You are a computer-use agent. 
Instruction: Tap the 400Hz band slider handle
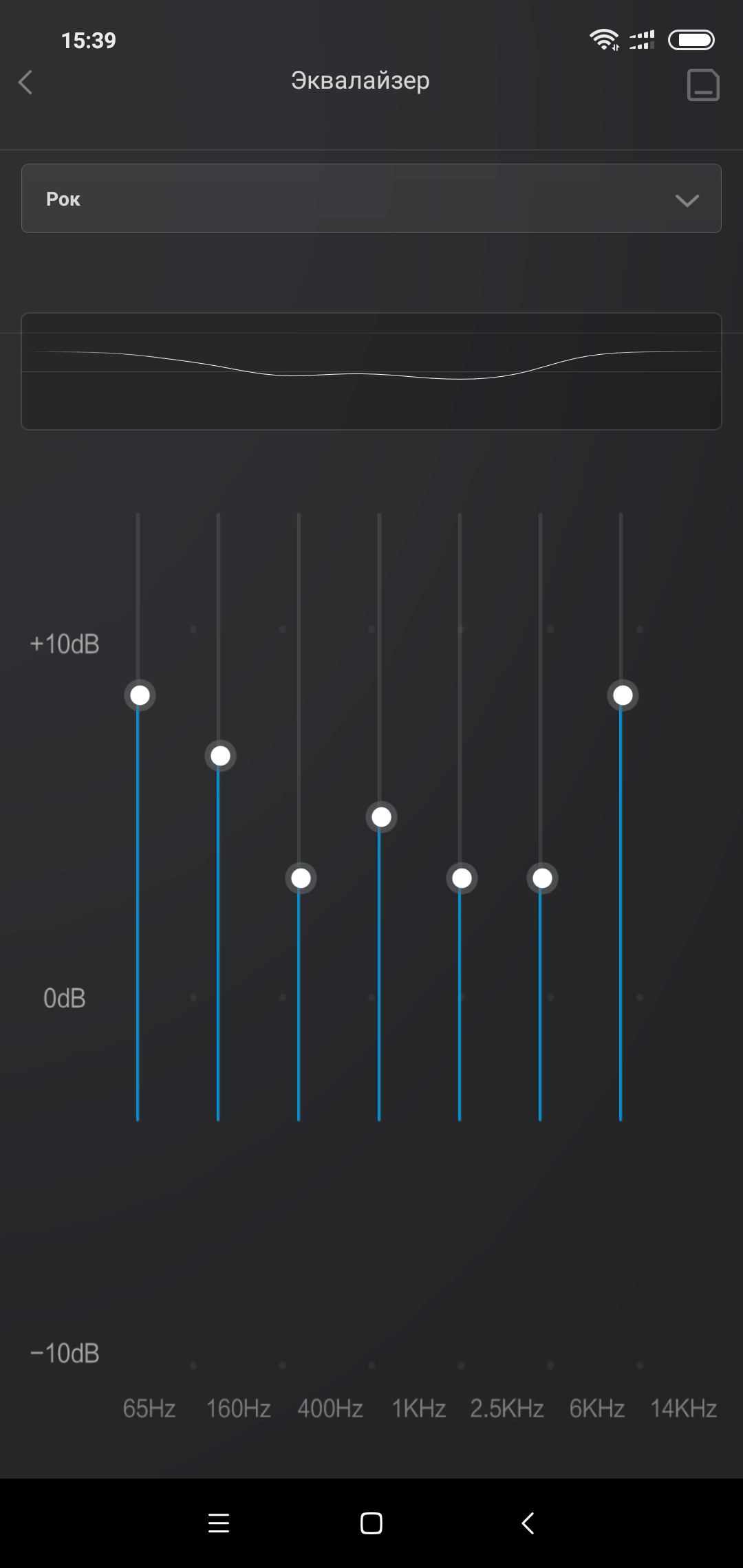point(301,878)
